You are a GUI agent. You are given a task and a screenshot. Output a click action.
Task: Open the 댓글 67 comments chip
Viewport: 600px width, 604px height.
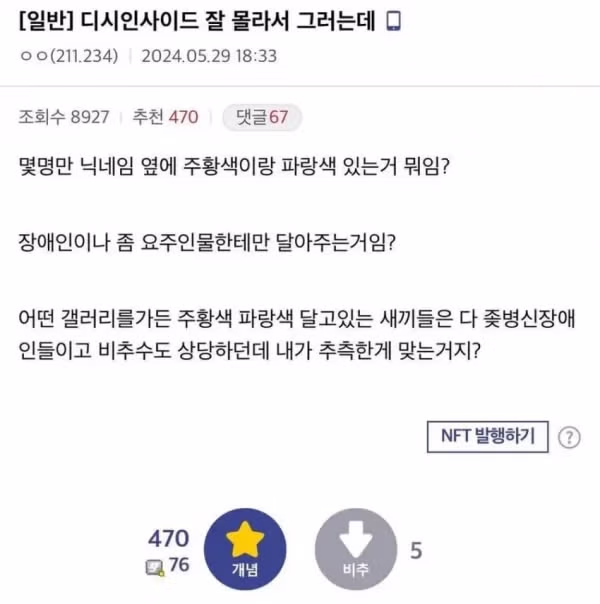(x=262, y=117)
